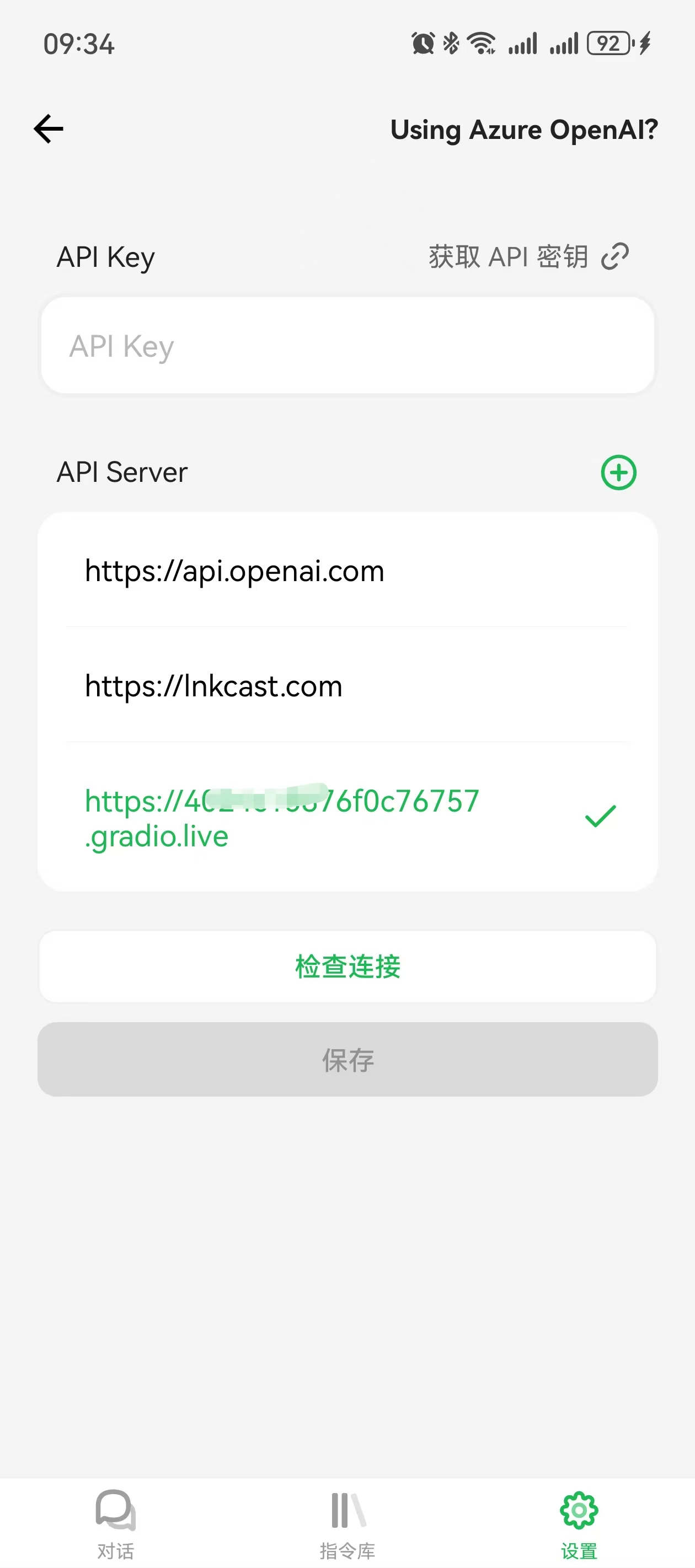The height and width of the screenshot is (1568, 695).
Task: Open the 获取 API 密钥 link
Action: pos(527,256)
